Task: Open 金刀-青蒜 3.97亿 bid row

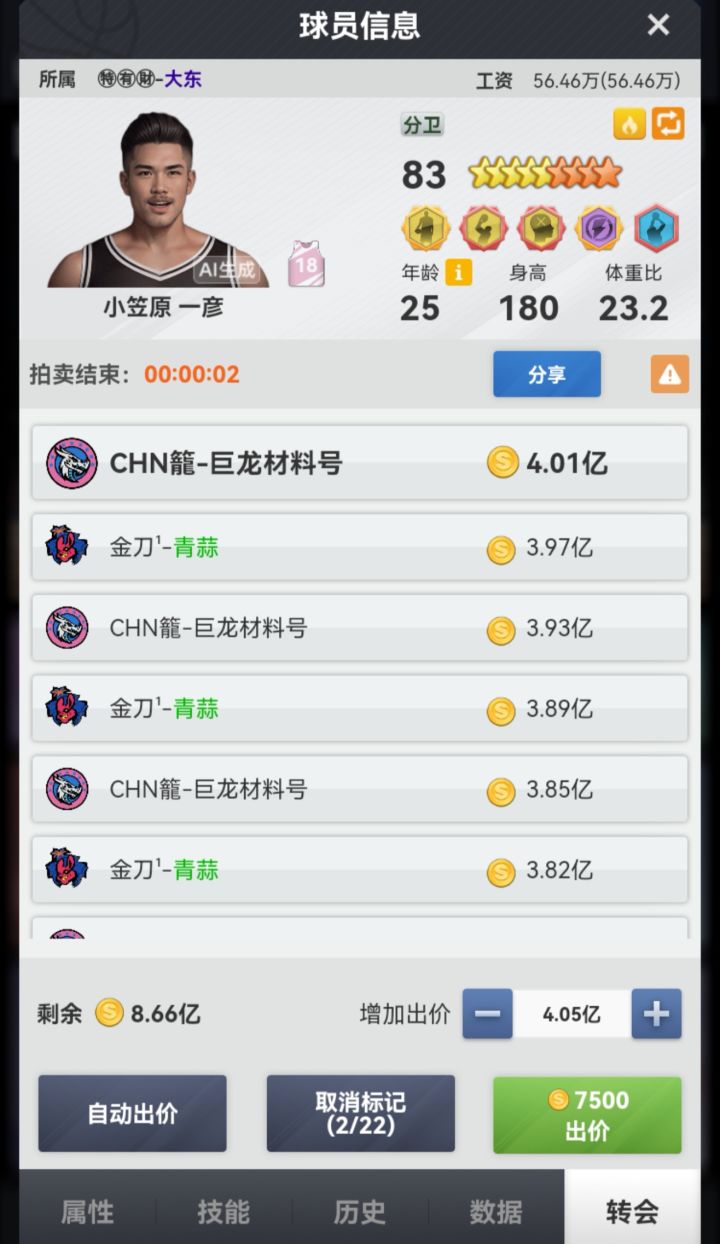Action: pyautogui.click(x=360, y=547)
